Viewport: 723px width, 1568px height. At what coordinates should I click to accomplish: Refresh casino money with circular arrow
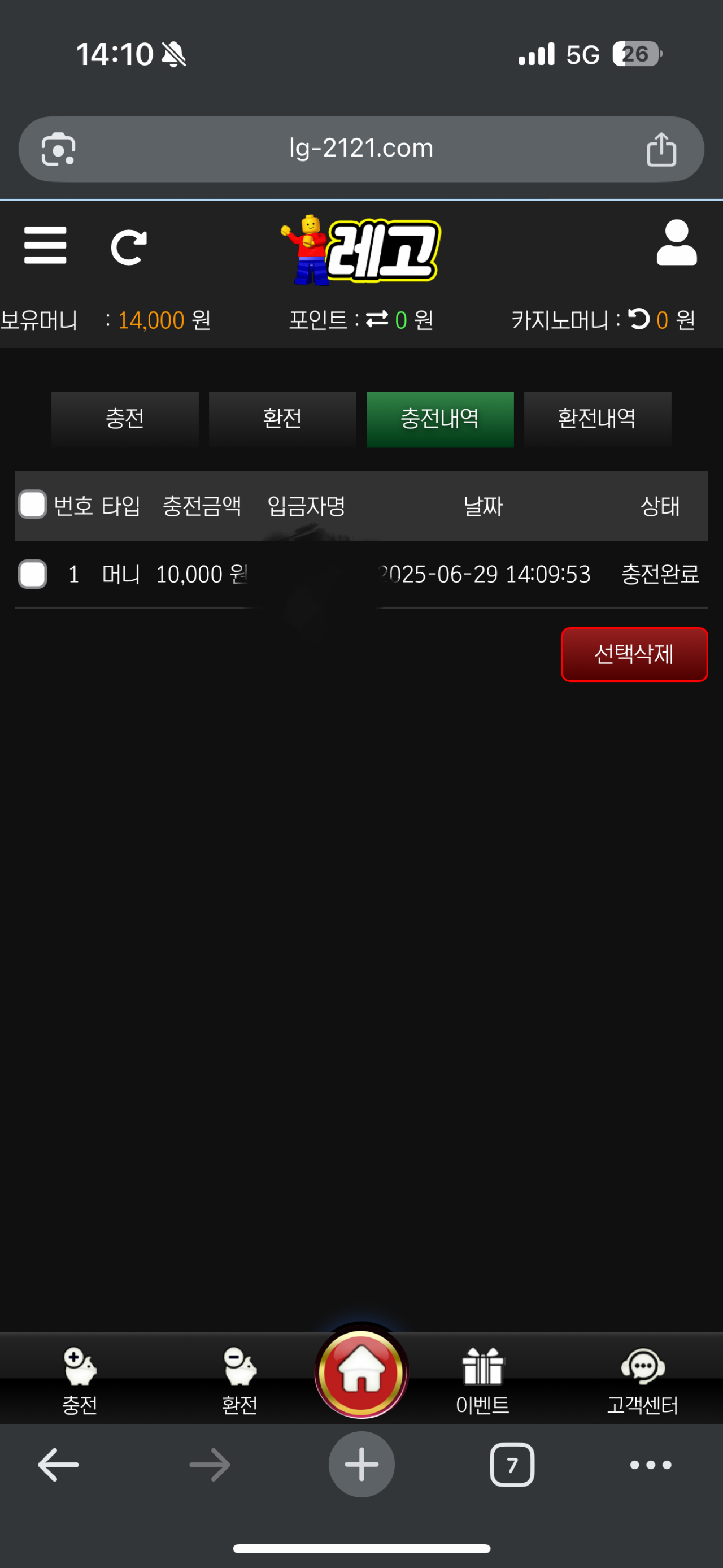coord(639,318)
